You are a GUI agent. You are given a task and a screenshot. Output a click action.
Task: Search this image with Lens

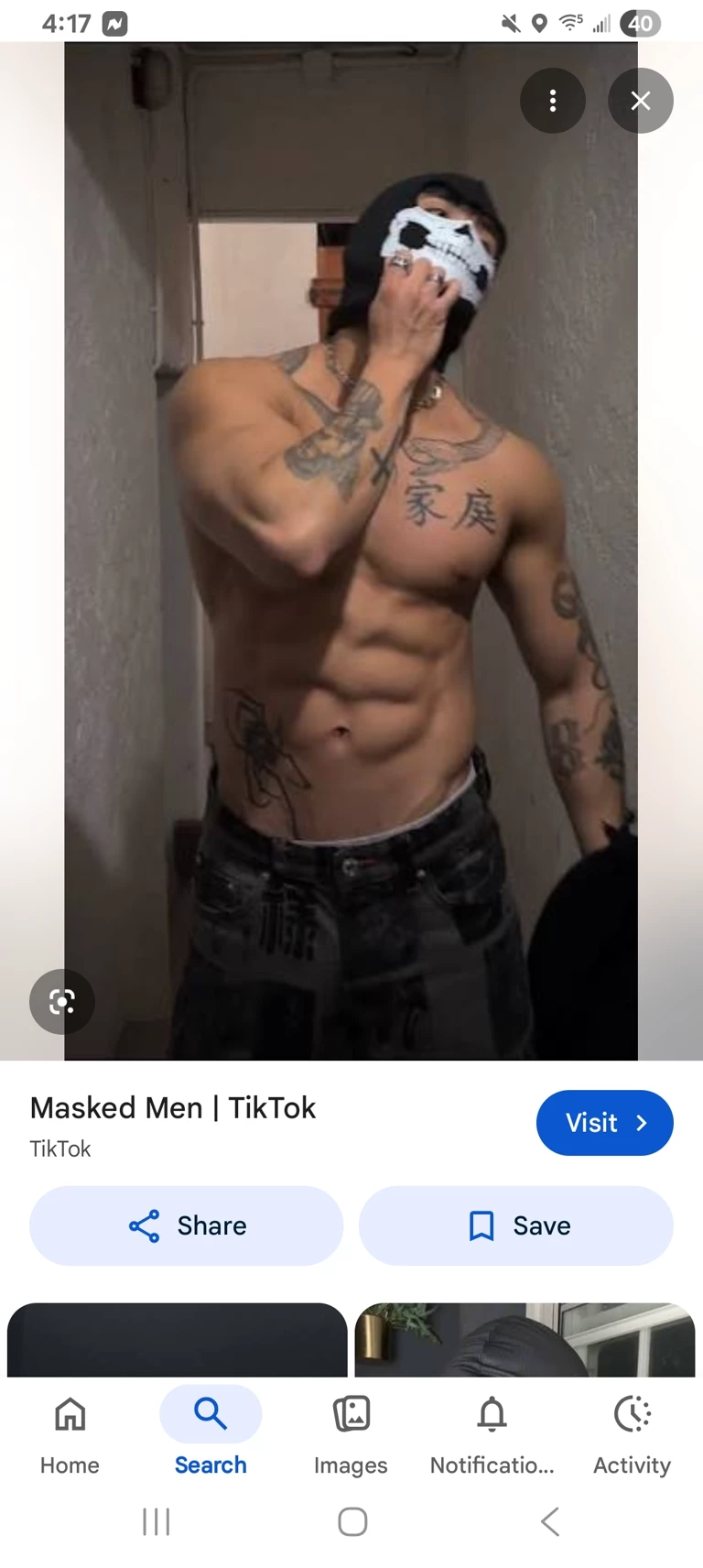coord(61,1001)
